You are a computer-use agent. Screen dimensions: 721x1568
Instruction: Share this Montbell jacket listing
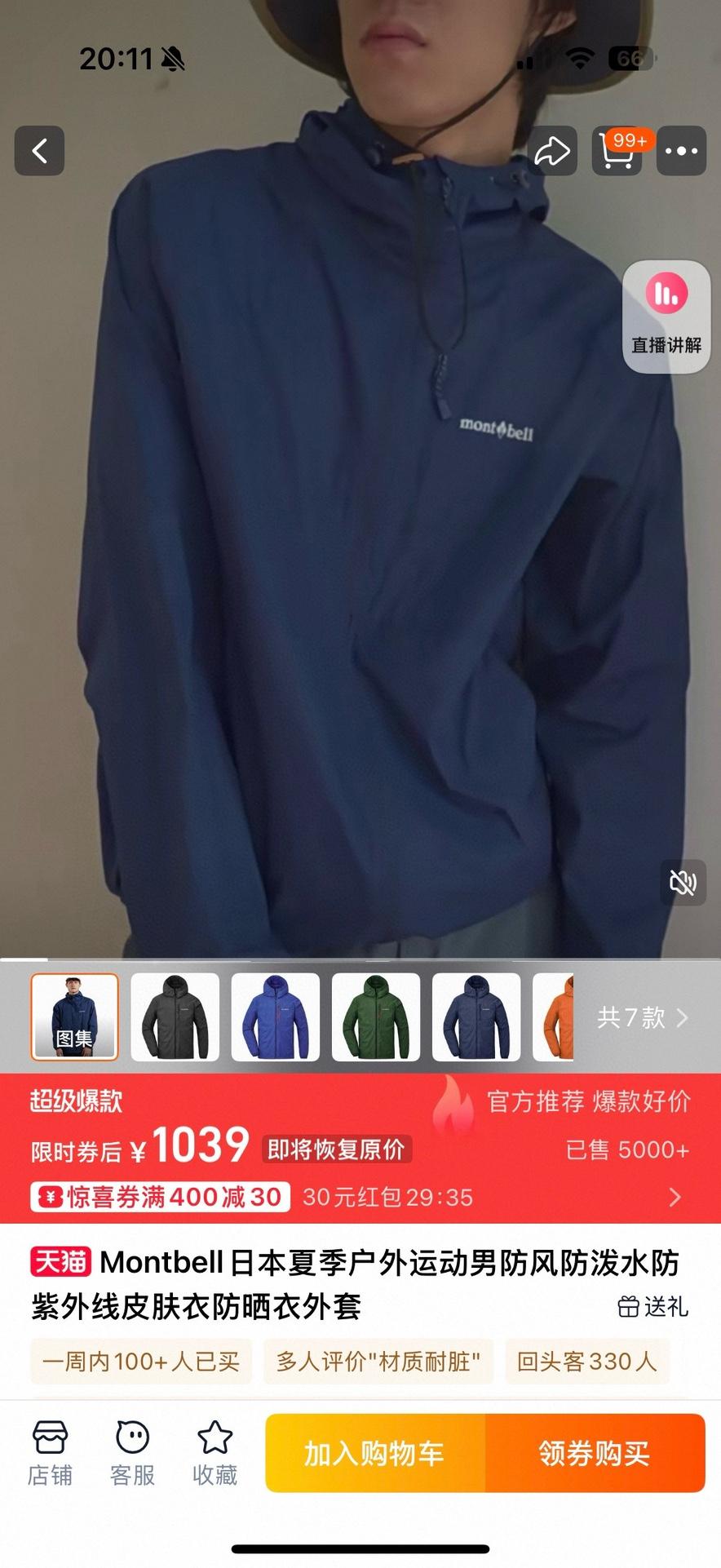tap(552, 151)
